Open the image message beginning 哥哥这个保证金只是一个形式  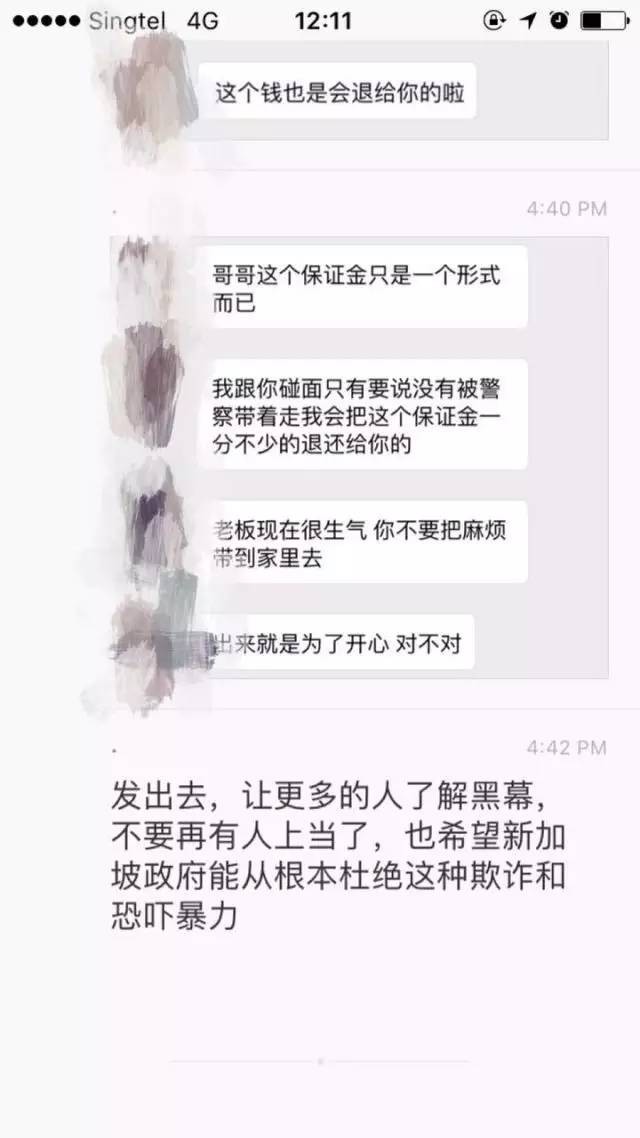360,456
